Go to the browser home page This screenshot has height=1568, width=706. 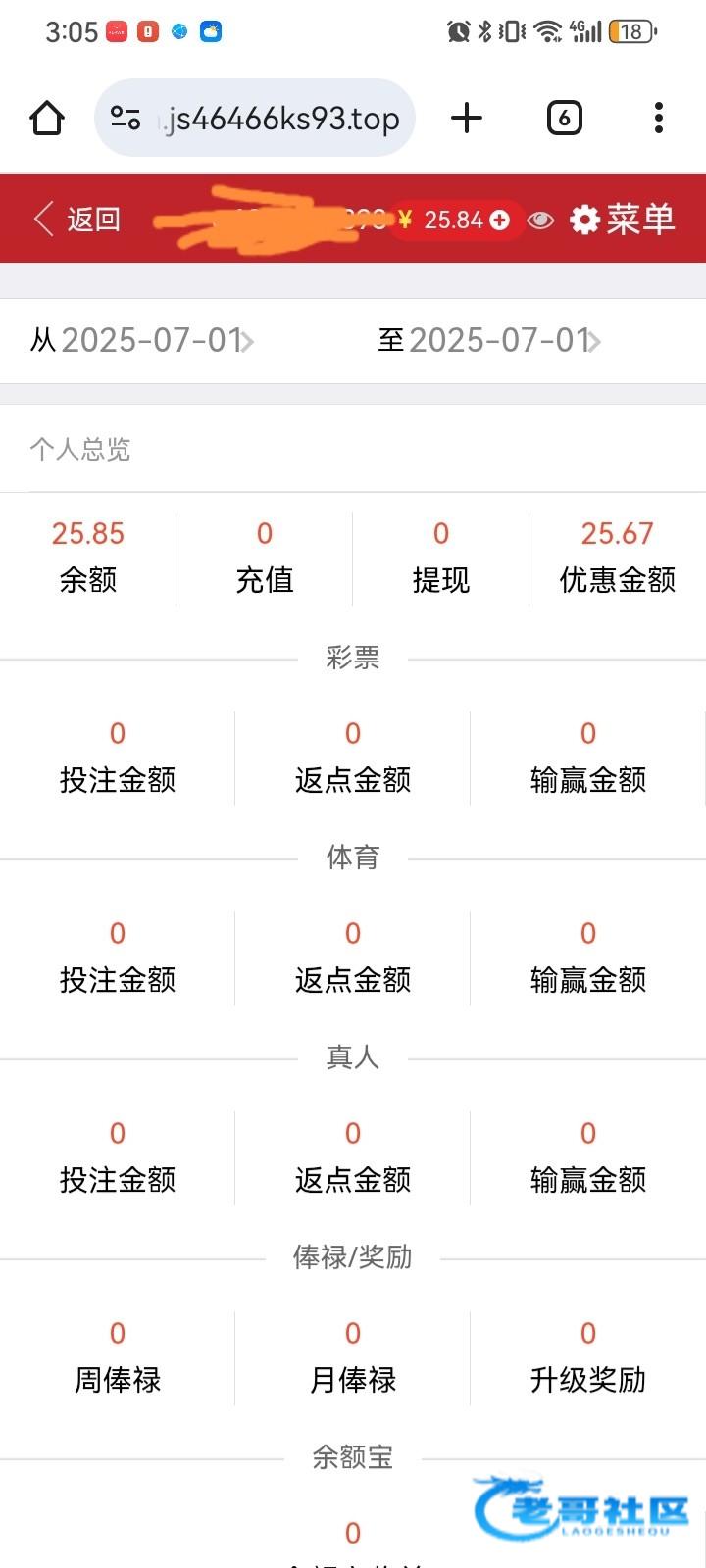47,119
